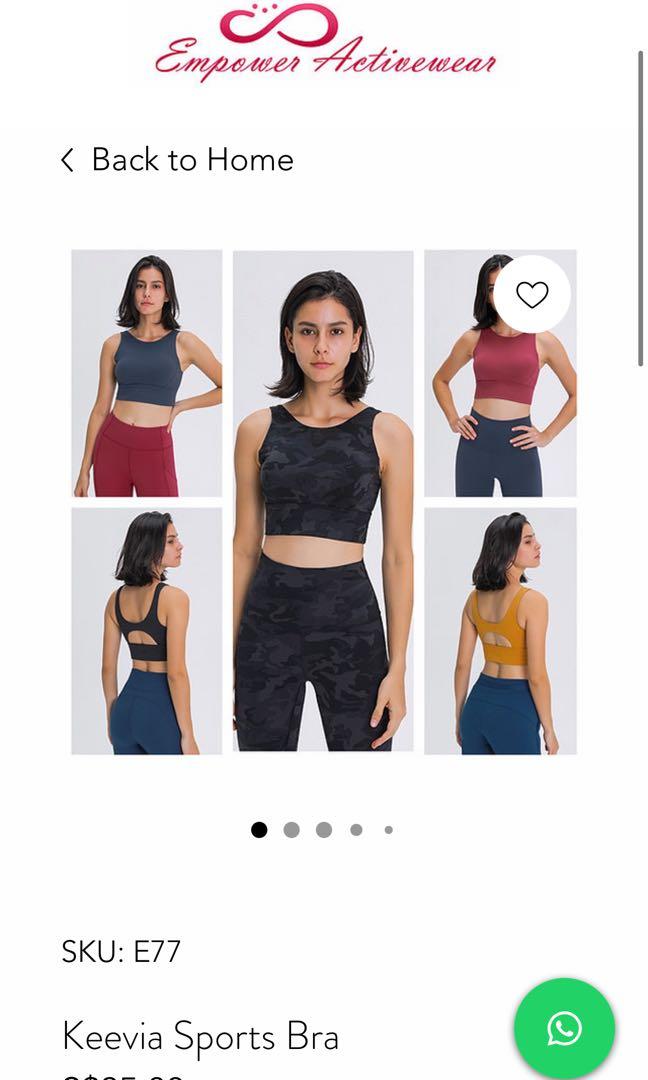Viewport: 648px width, 1080px height.
Task: Tap the Empower Activewear logo header
Action: pos(324,45)
